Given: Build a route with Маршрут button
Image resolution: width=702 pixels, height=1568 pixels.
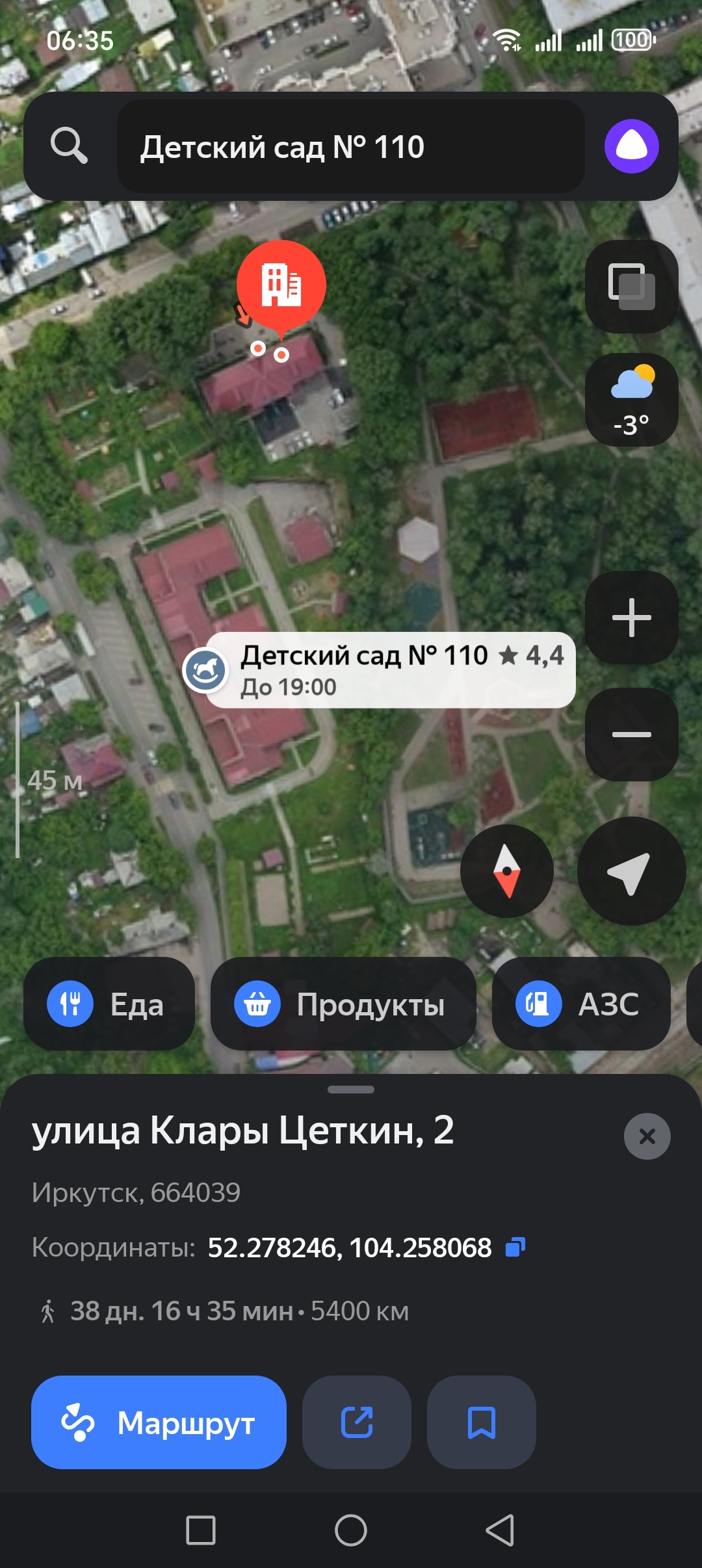Looking at the screenshot, I should [159, 1422].
